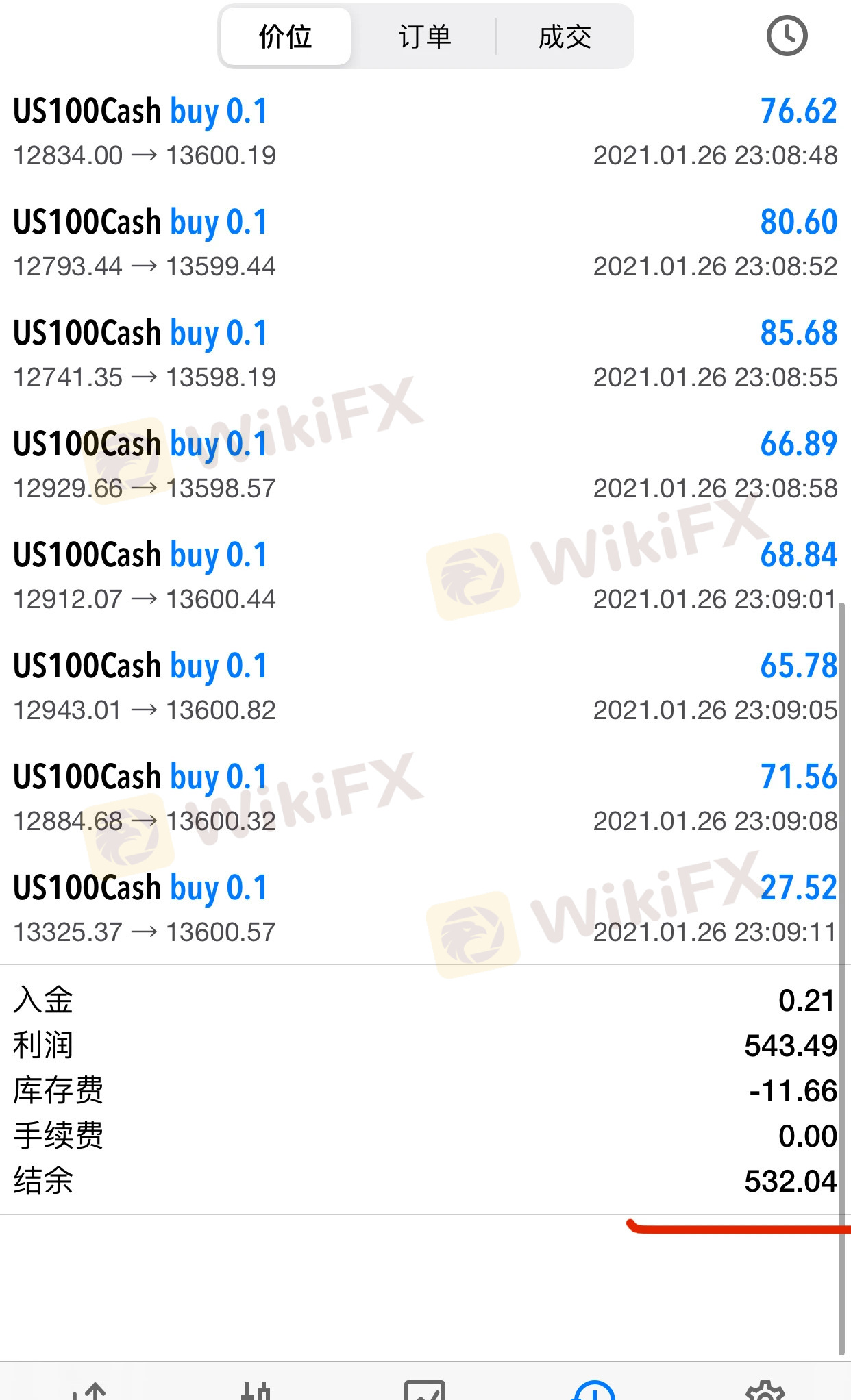851x1400 pixels.
Task: Open the settings gear tab
Action: (765, 1390)
